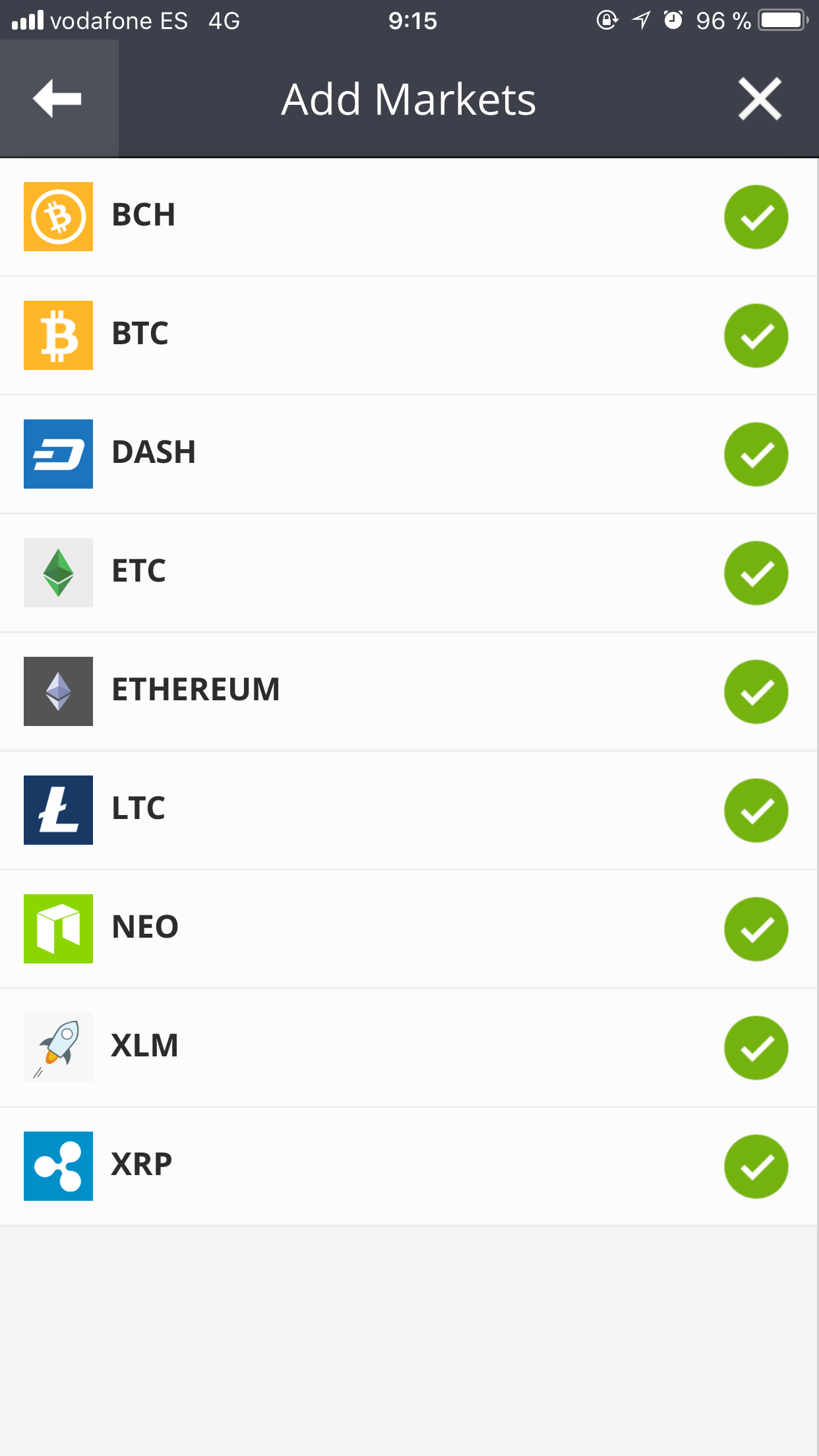The height and width of the screenshot is (1456, 819).
Task: Uncheck the ETHEREUM market
Action: [756, 692]
